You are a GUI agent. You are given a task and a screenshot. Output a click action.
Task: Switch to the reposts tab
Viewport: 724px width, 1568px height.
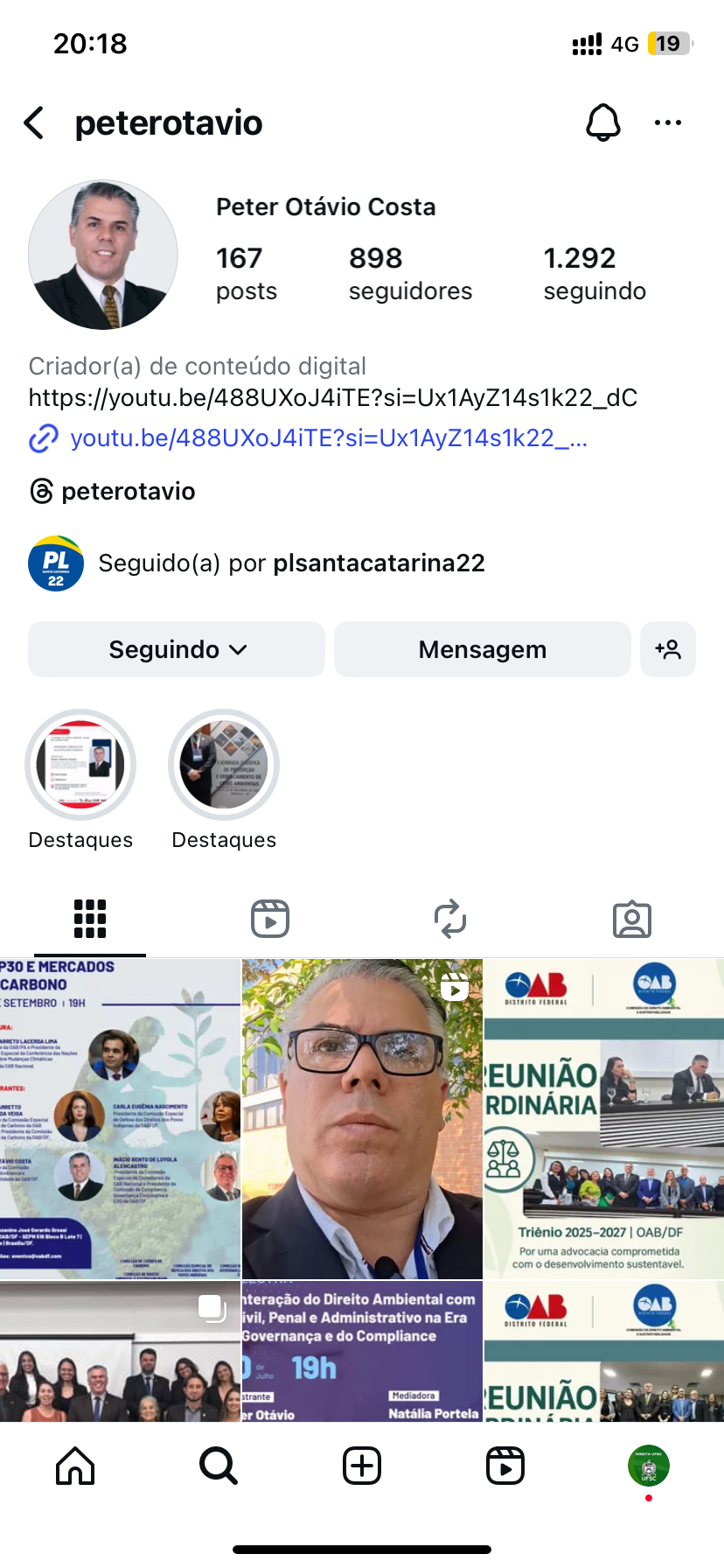(x=450, y=919)
